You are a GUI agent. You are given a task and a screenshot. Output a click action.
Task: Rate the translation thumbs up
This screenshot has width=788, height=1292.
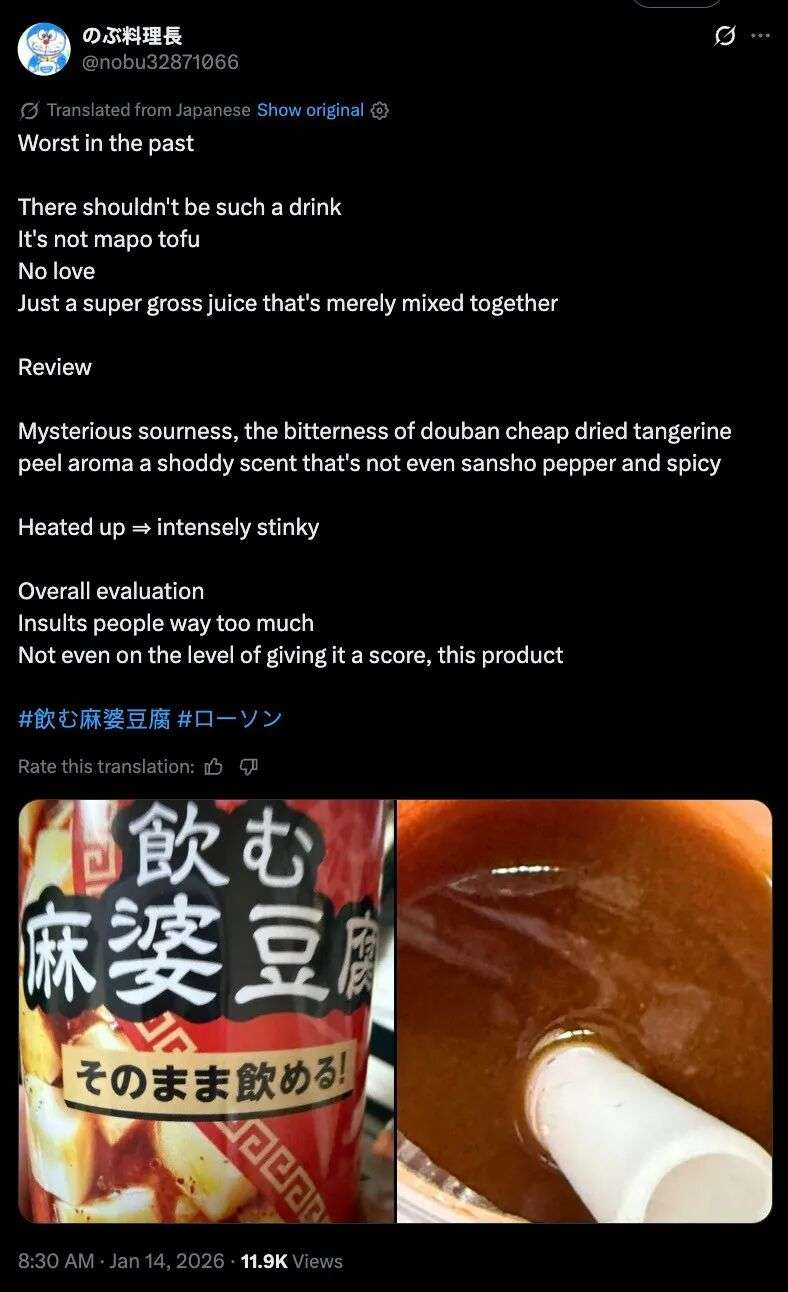213,767
